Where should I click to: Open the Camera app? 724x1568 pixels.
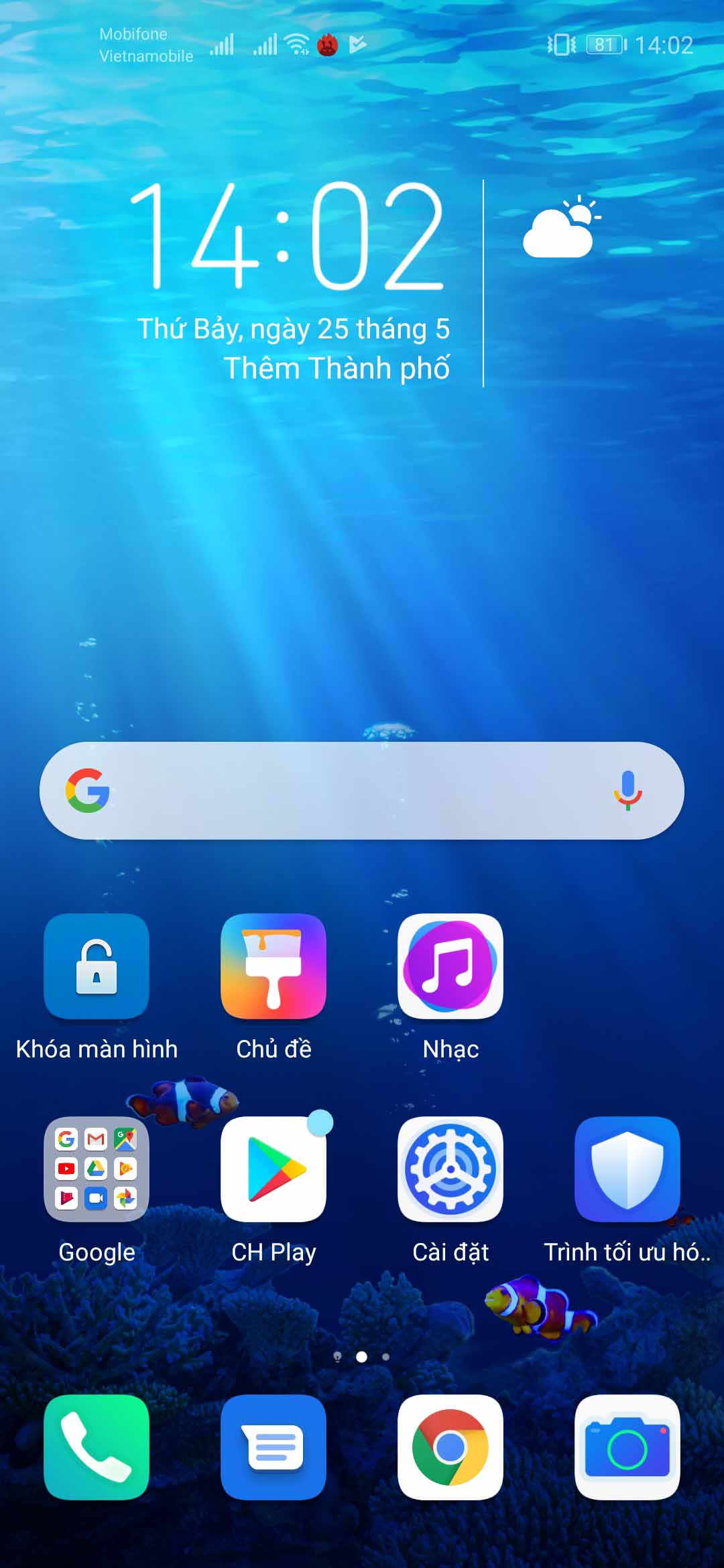(627, 1447)
